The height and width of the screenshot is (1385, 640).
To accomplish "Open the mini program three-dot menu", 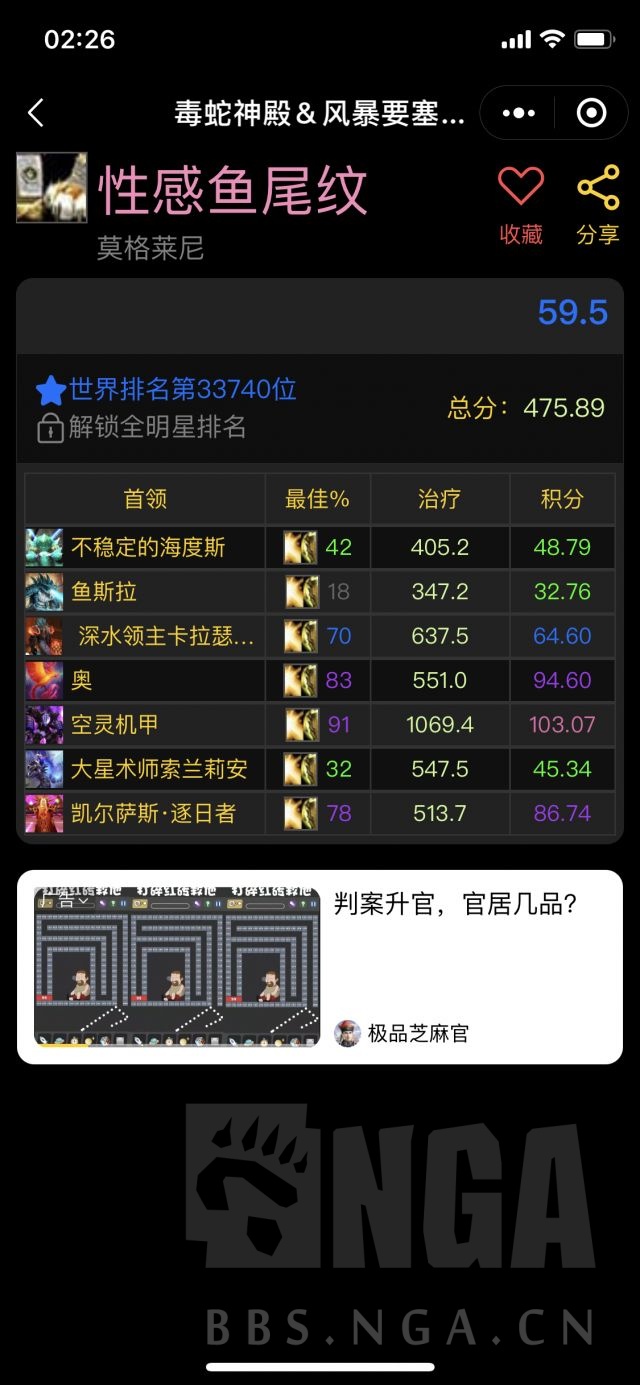I will 519,113.
